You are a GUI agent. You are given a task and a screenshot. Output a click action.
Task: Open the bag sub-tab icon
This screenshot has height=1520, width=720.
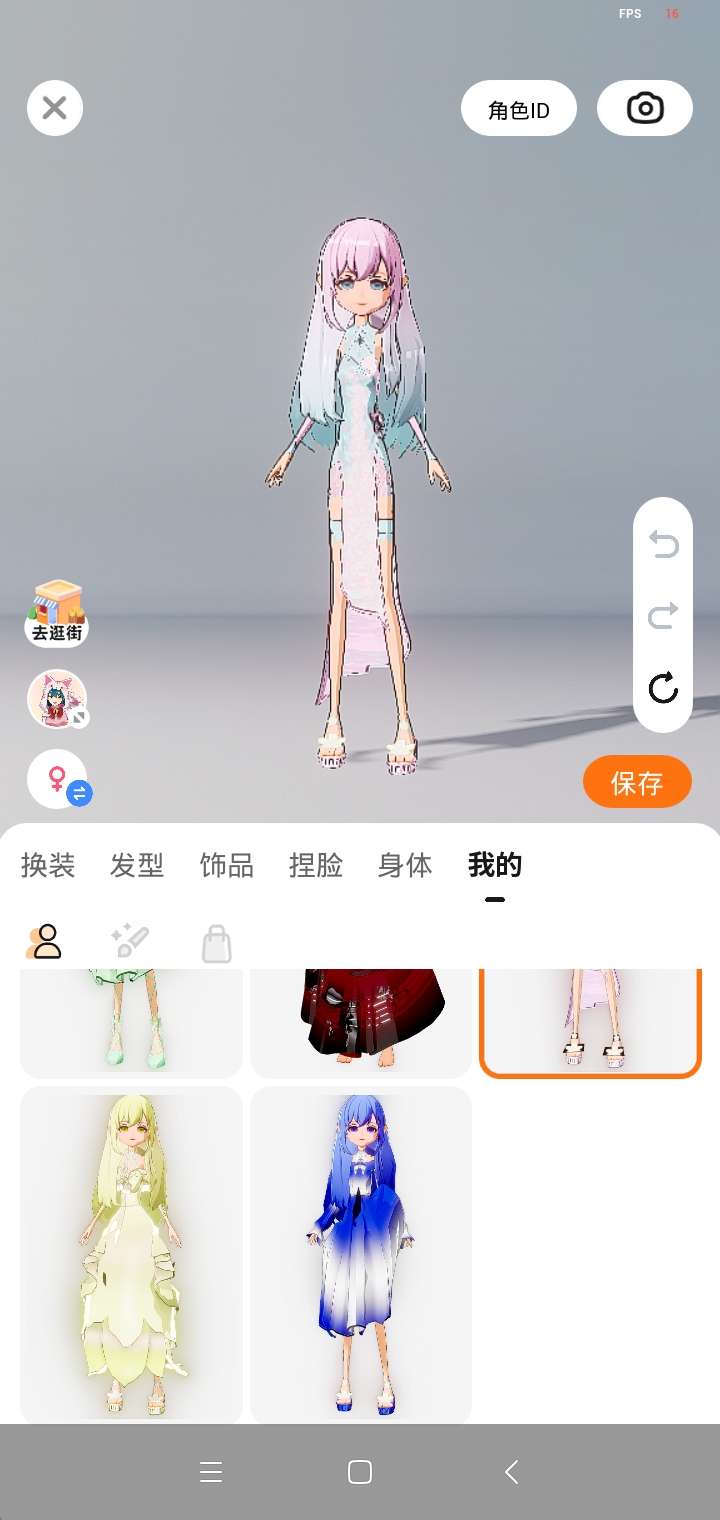(x=217, y=943)
